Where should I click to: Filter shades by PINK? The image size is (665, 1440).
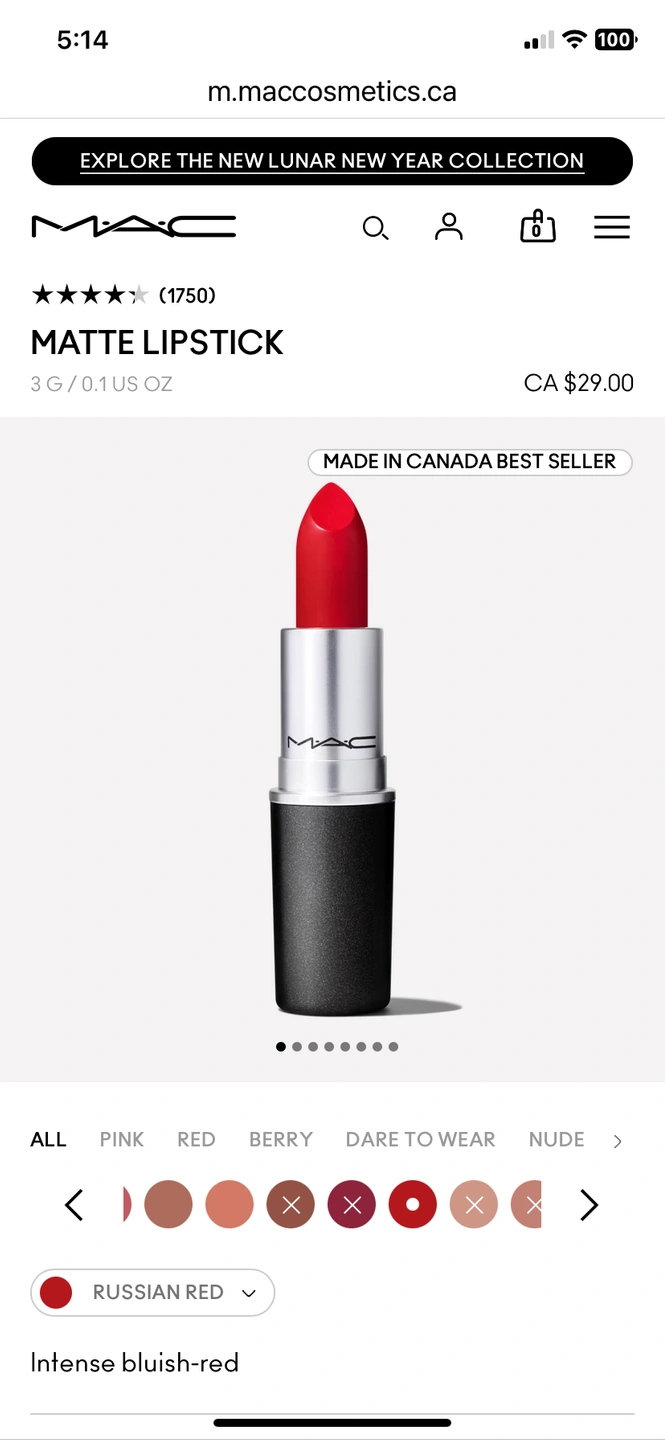122,1139
